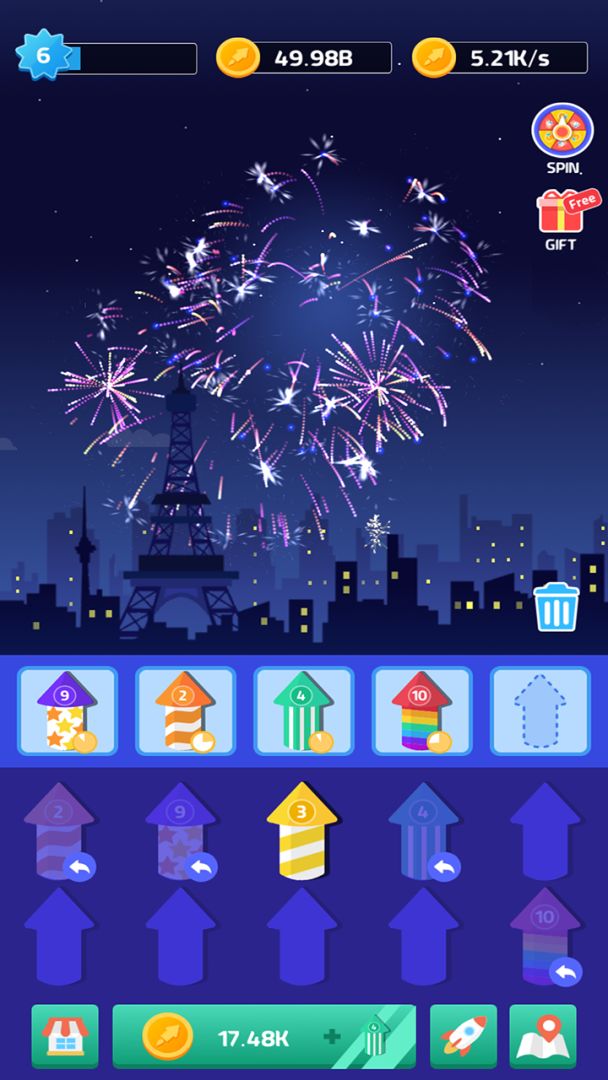The height and width of the screenshot is (1080, 608).
Task: Select the level 10 rainbow firework slot
Action: click(422, 711)
